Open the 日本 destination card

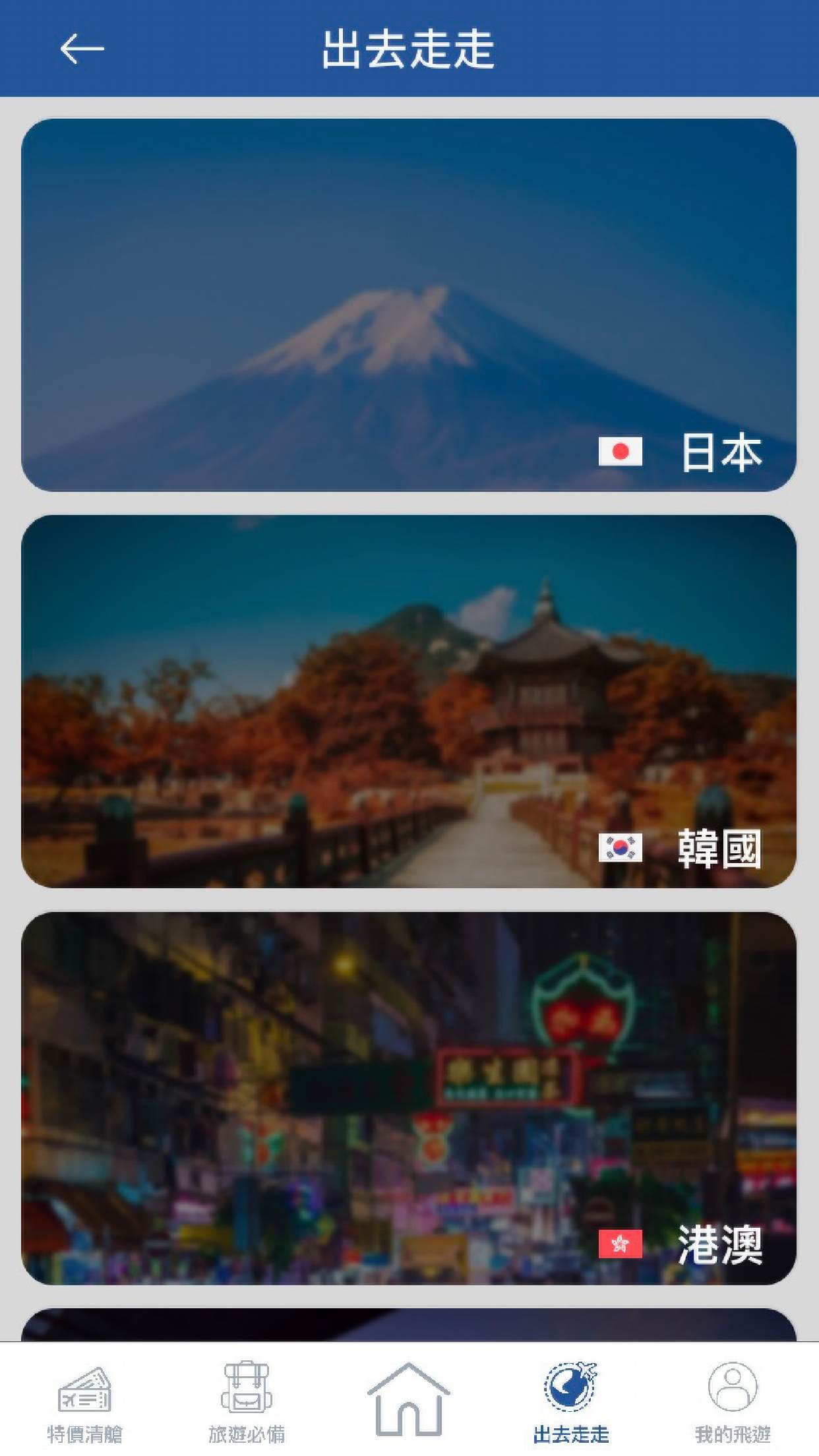409,305
